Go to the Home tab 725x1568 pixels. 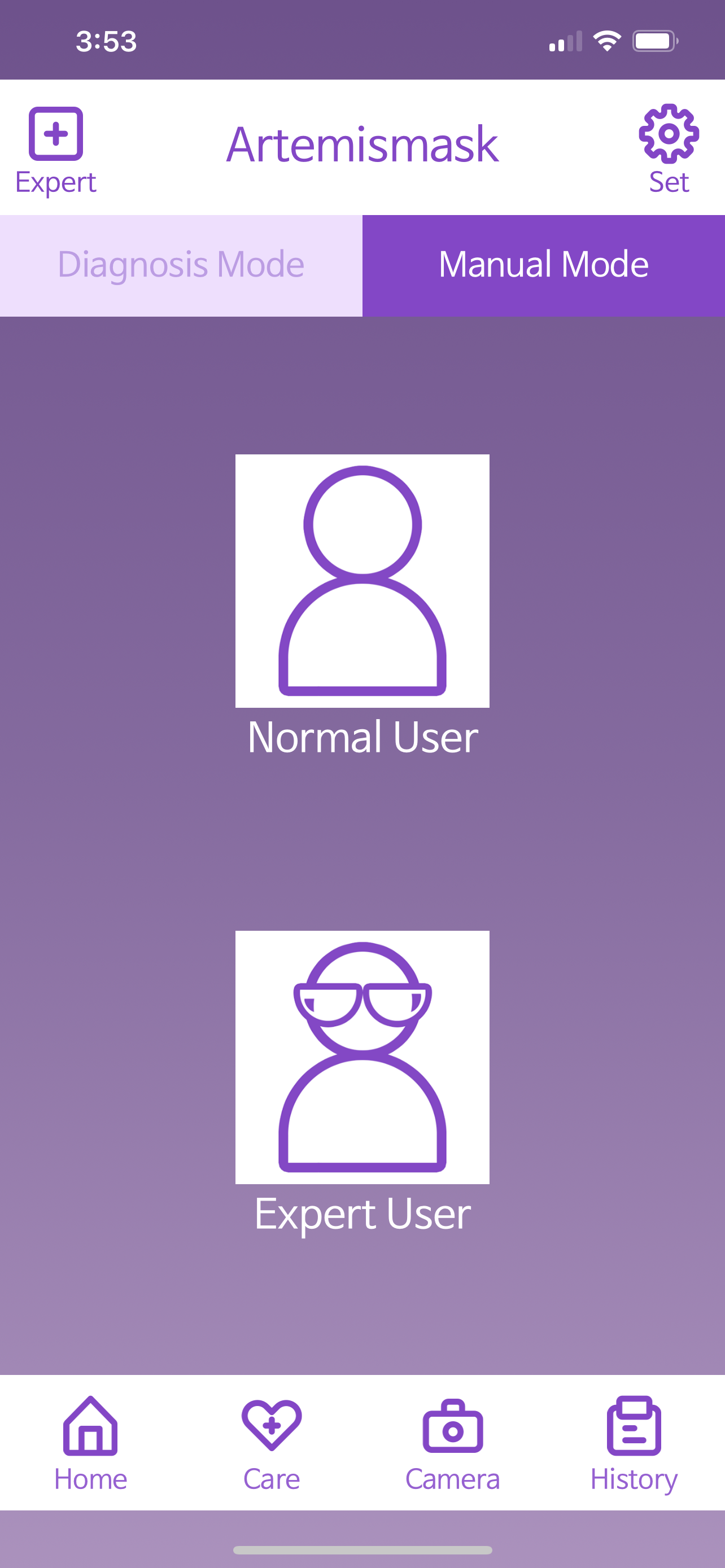pos(91,1443)
